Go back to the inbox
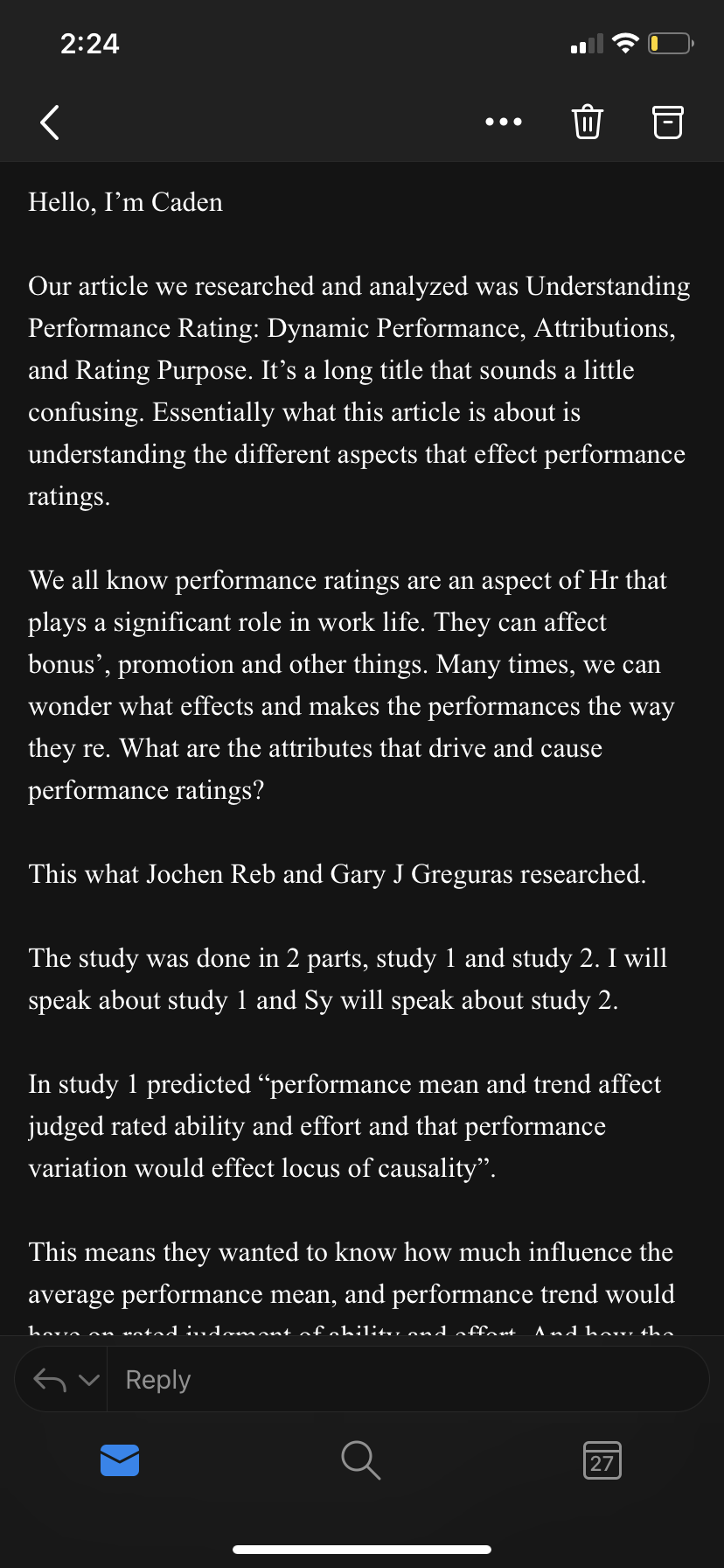The image size is (724, 1568). pyautogui.click(x=50, y=122)
